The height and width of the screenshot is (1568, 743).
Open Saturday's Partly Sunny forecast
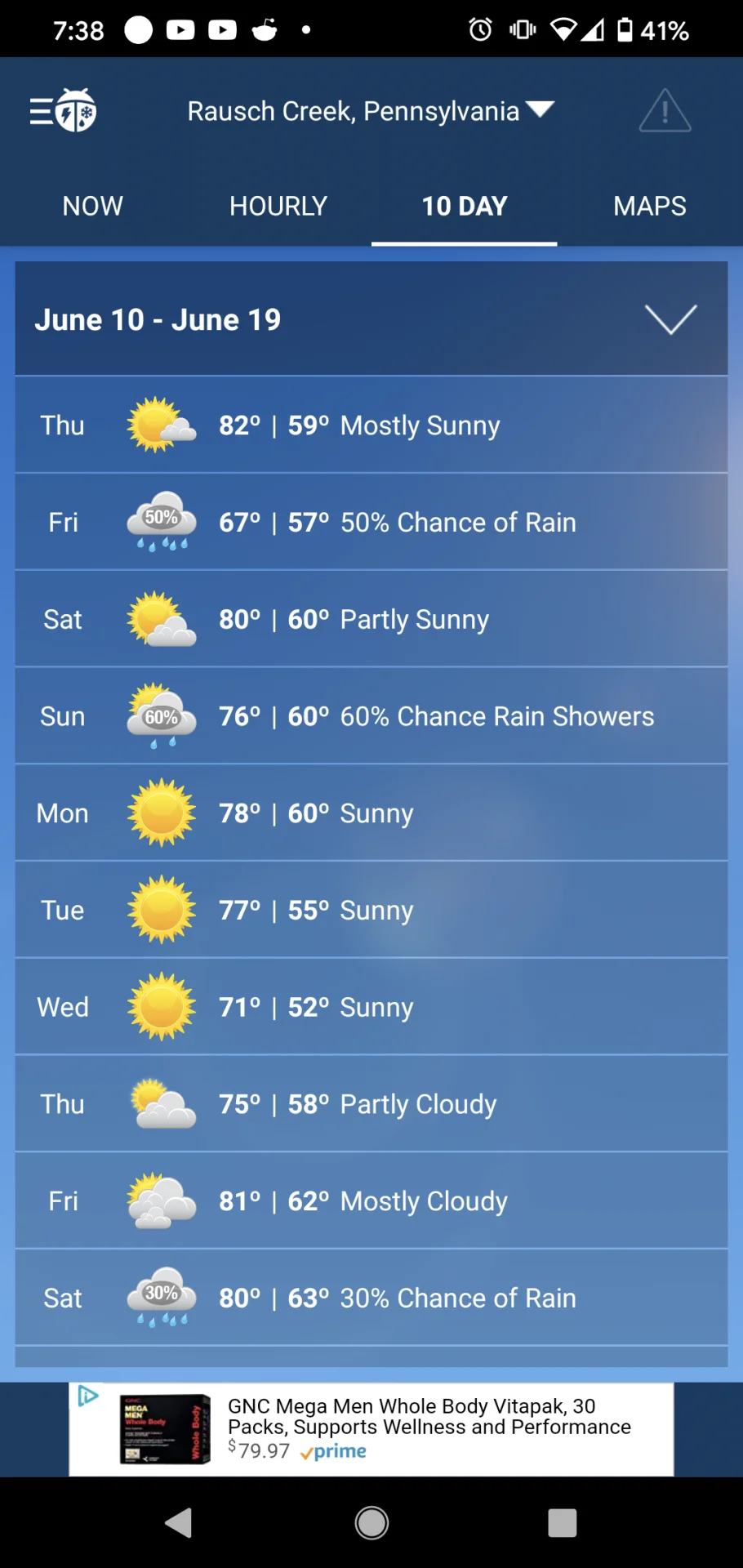click(x=371, y=619)
